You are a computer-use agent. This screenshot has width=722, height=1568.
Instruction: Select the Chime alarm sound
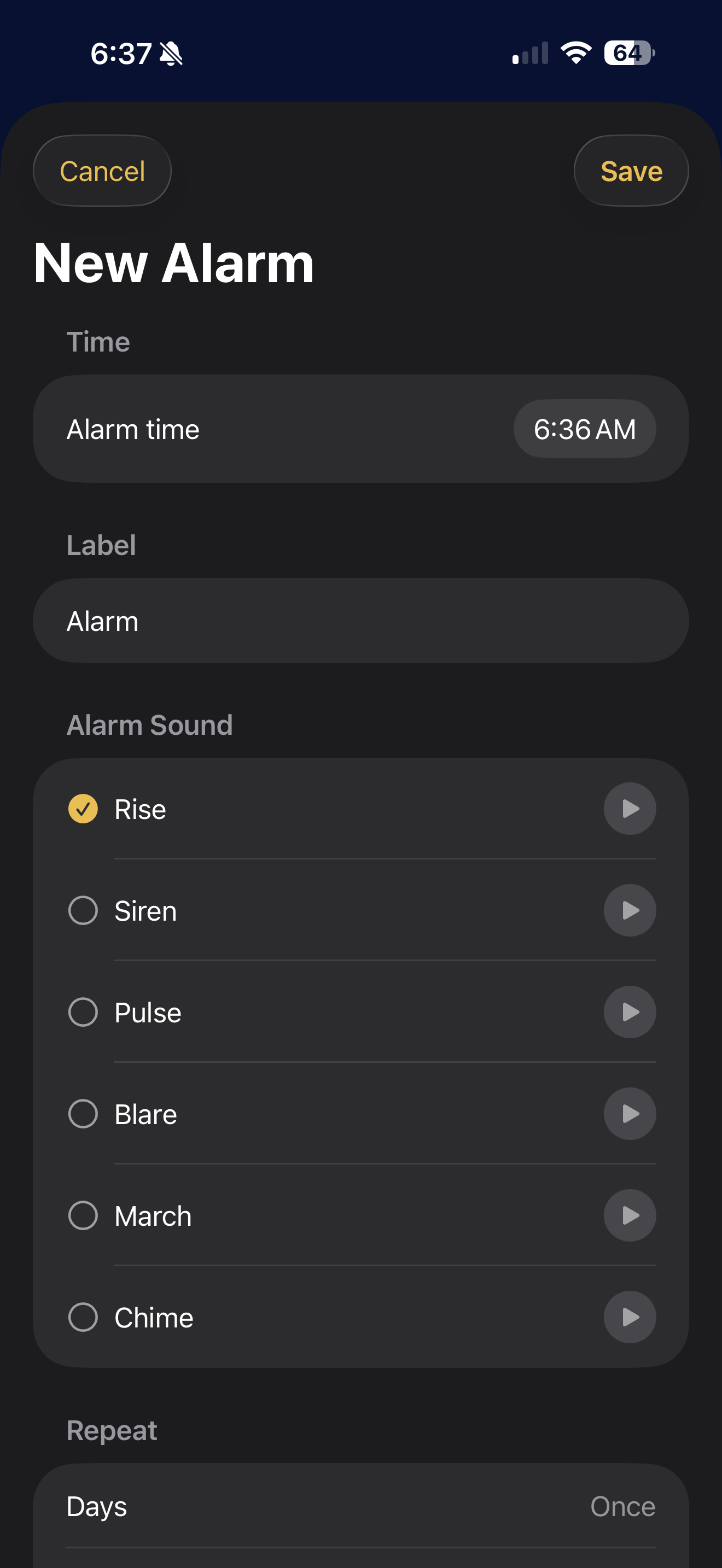pos(83,1317)
